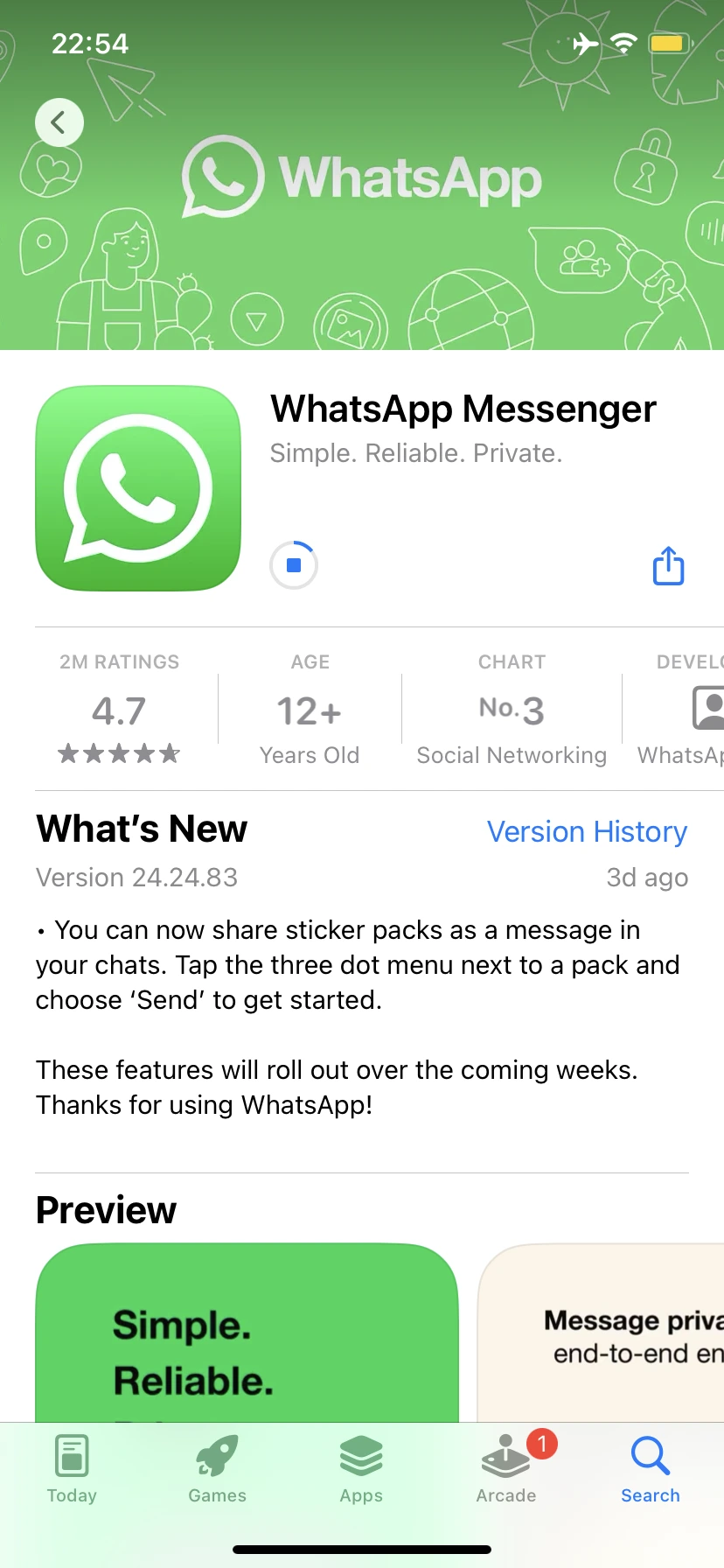Go back using the top-left arrow
This screenshot has width=724, height=1568.
click(59, 122)
